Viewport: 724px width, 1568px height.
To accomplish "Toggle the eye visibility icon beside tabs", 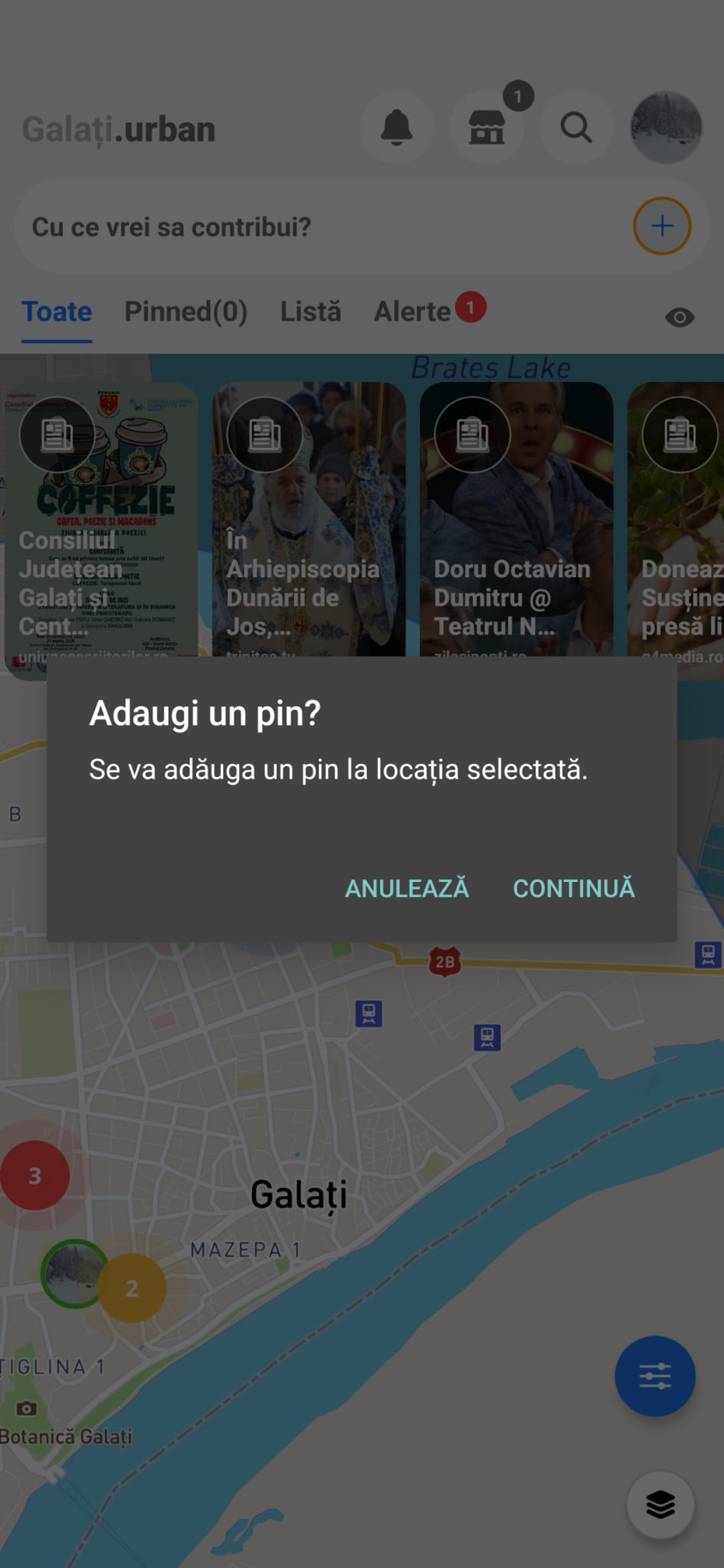I will click(679, 315).
